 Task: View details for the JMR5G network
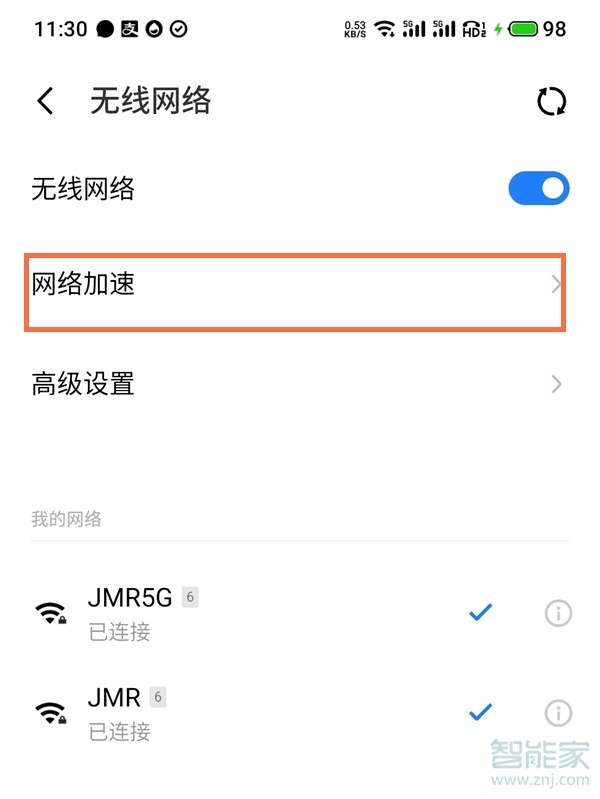coord(558,613)
